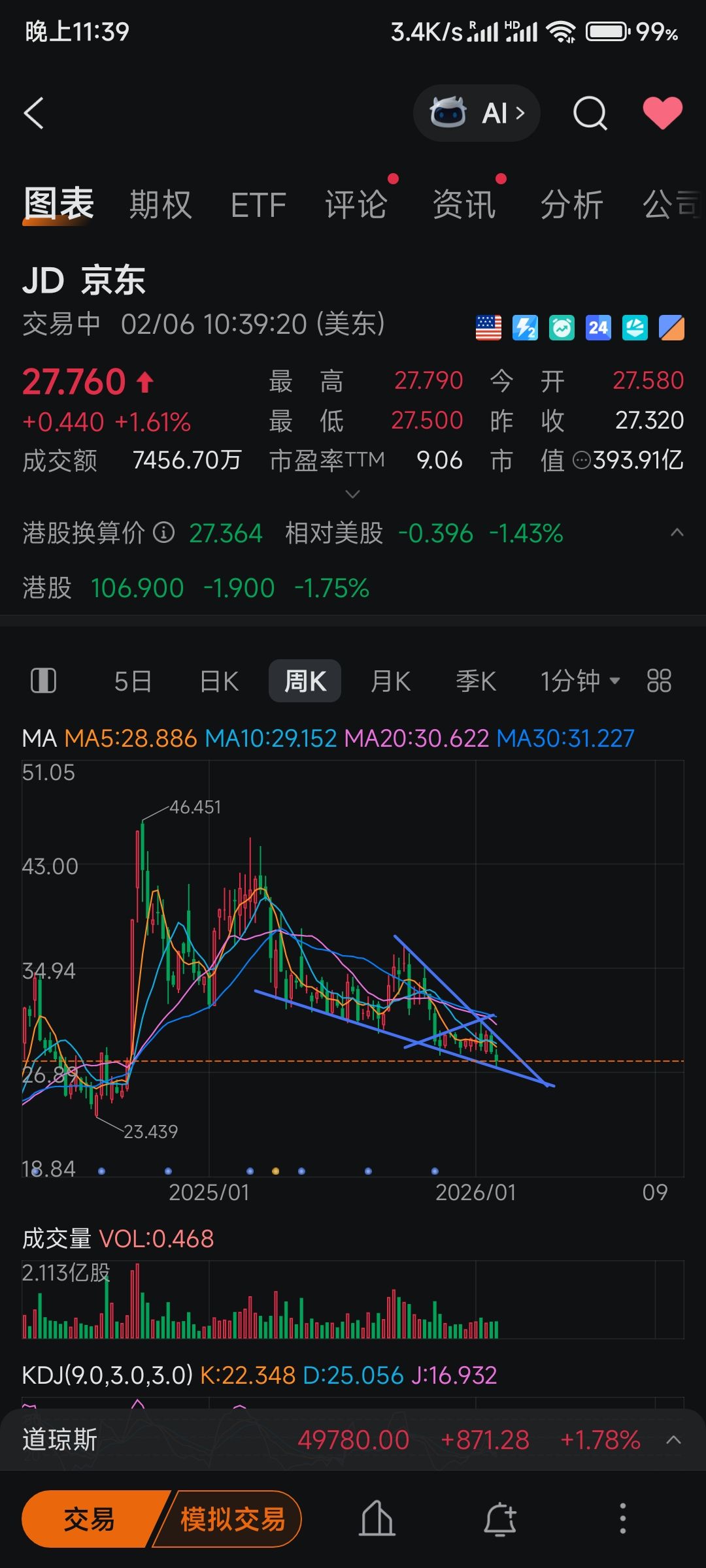Switch to the 期权 tab
706x1568 pixels.
[x=160, y=205]
